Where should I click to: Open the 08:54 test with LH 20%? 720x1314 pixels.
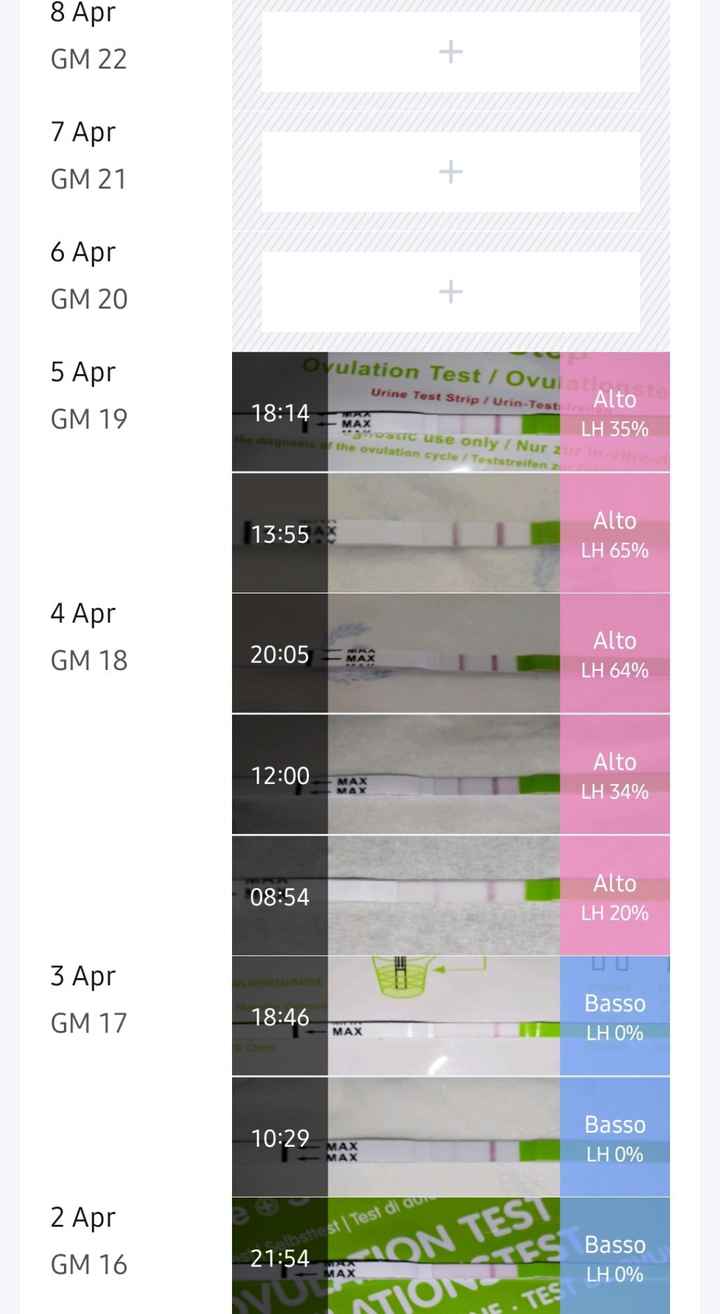pyautogui.click(x=450, y=896)
